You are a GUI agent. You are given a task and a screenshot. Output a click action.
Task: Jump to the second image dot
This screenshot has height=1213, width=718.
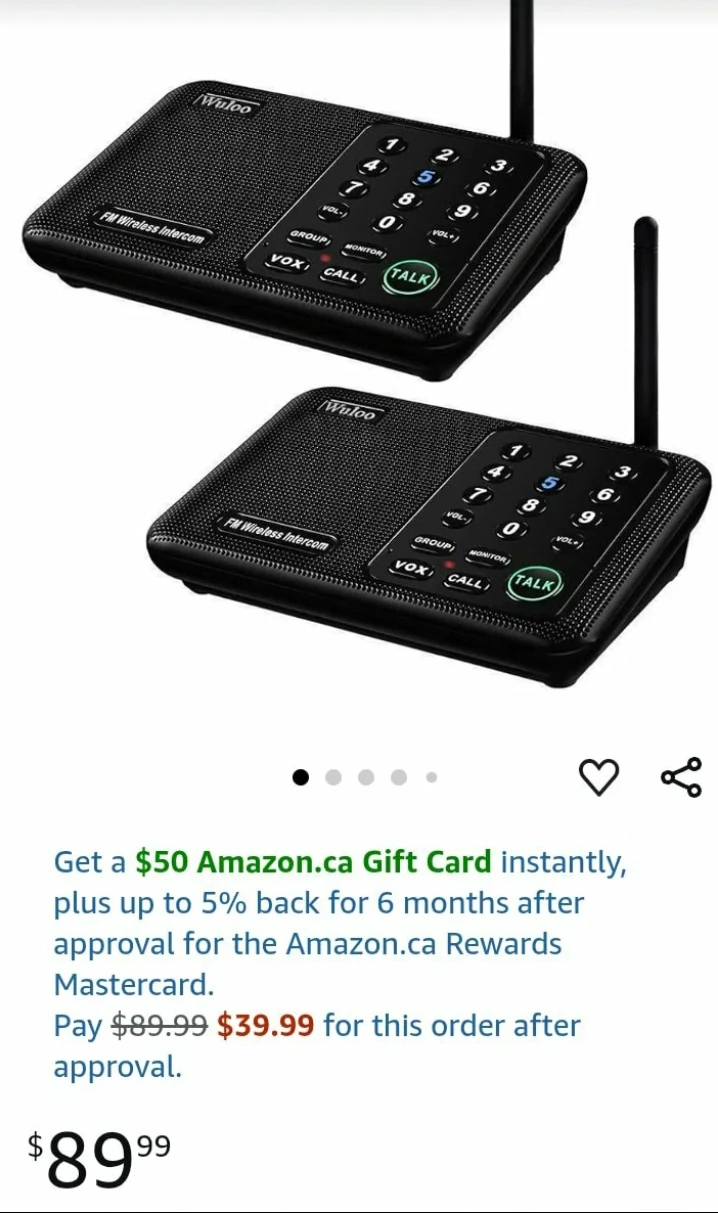(x=334, y=777)
